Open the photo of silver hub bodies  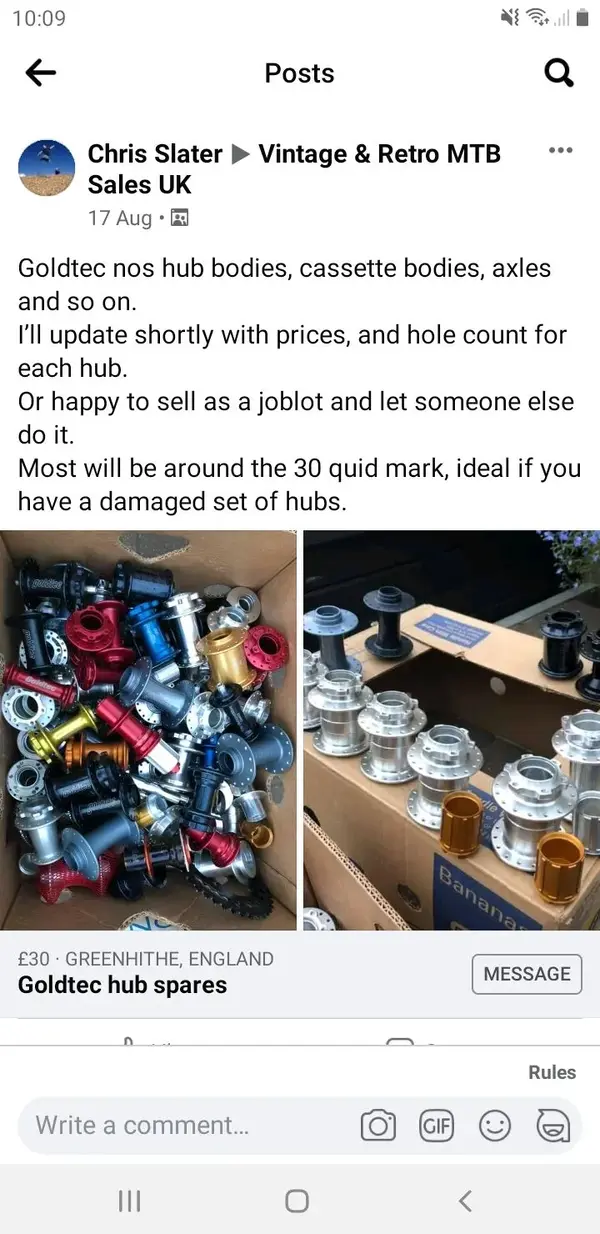click(452, 730)
